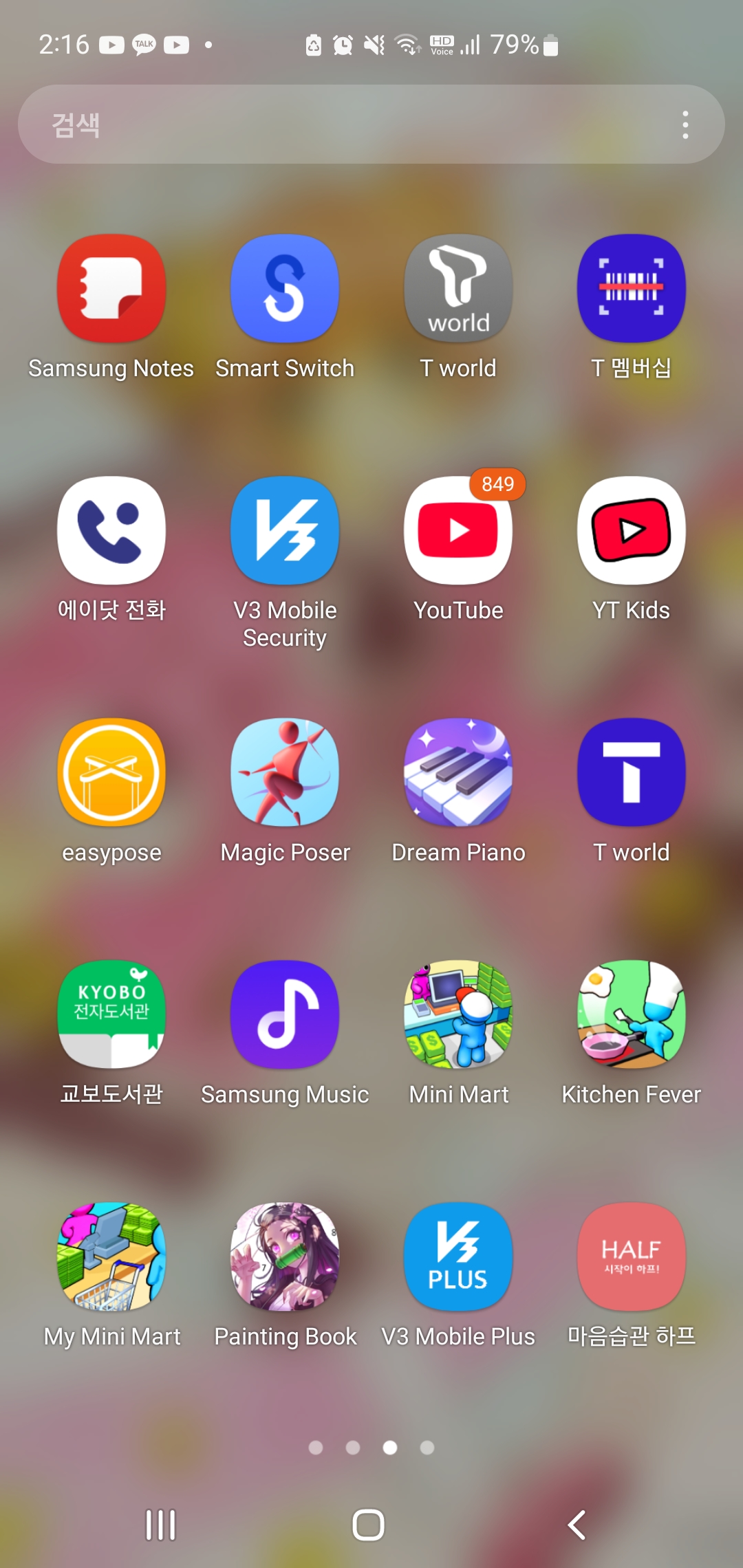
Task: Go to the home screen
Action: click(369, 1525)
